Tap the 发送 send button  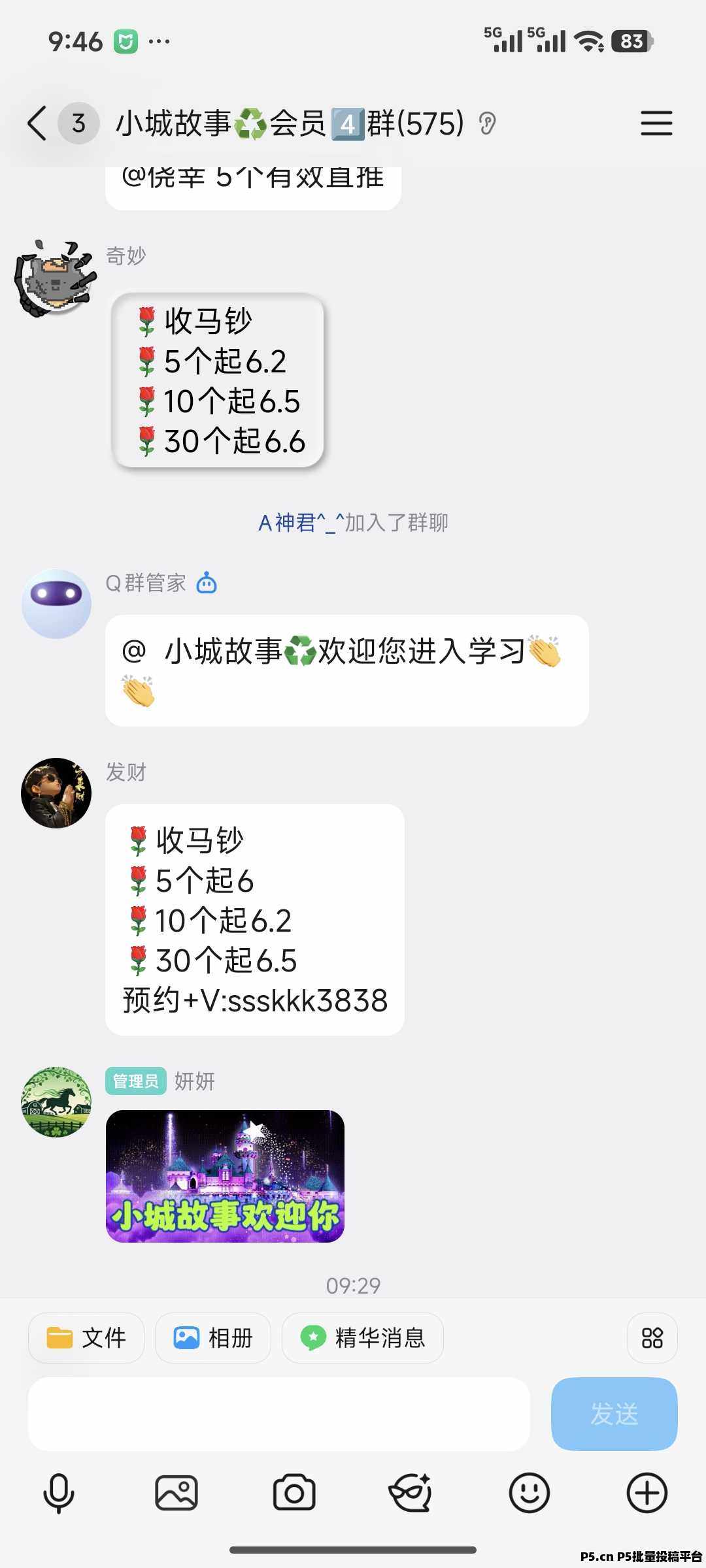(x=614, y=1414)
